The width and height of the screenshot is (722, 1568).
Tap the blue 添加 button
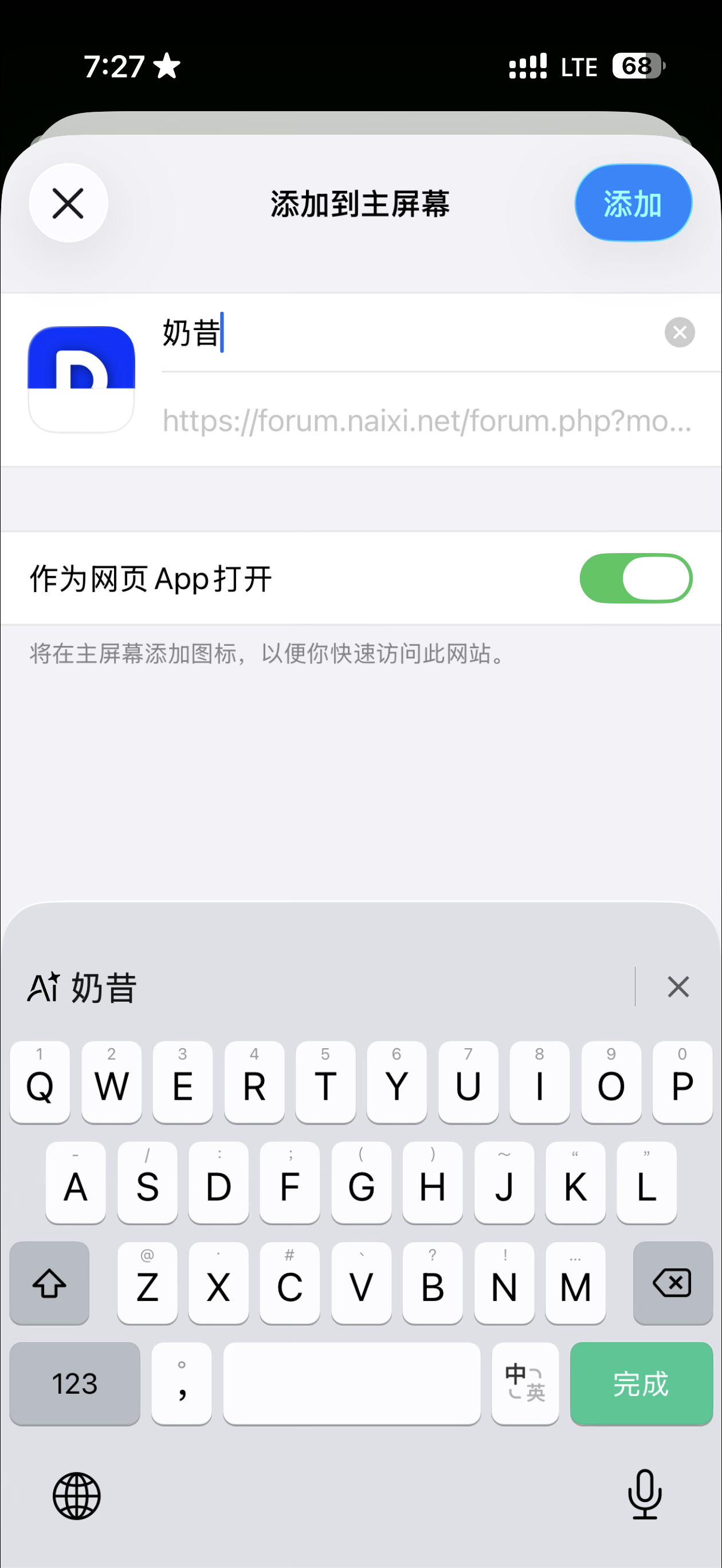(633, 203)
